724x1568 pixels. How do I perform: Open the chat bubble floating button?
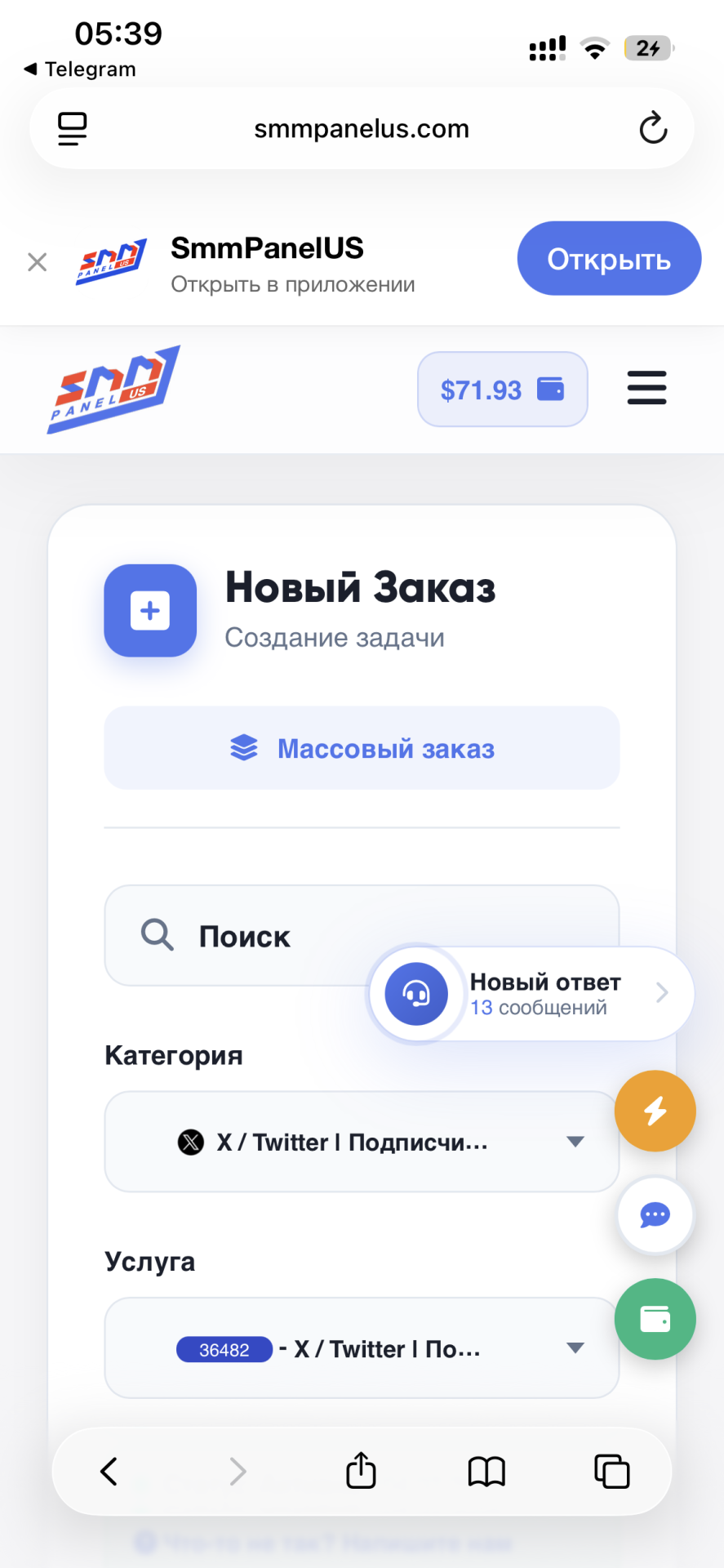[655, 1215]
